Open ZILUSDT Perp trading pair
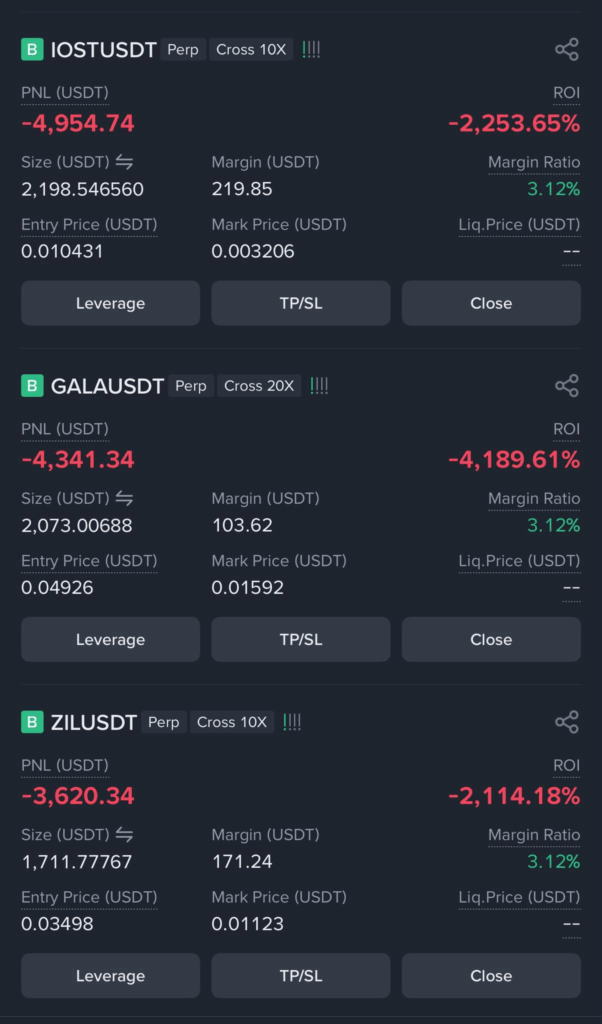 tap(93, 722)
